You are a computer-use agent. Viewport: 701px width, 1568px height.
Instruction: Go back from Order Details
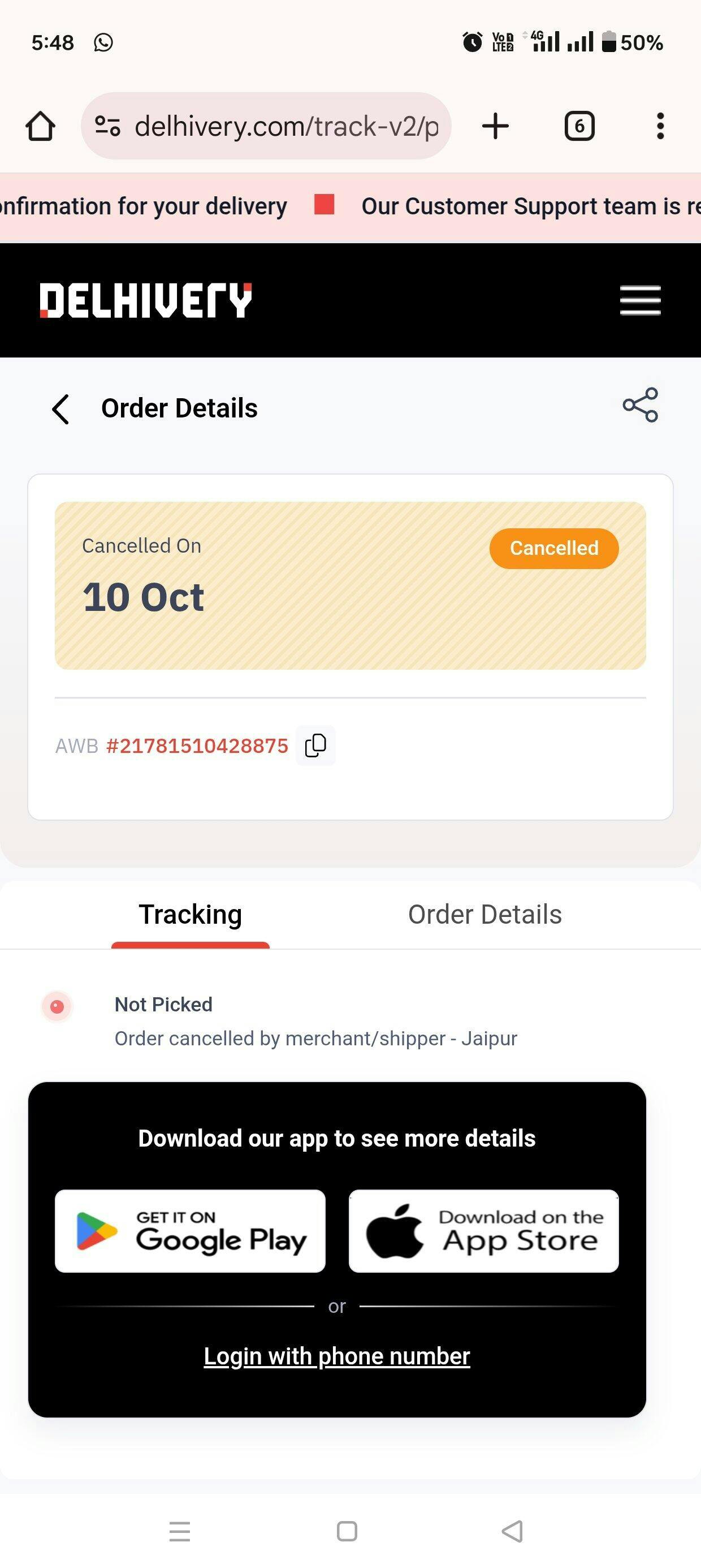click(x=60, y=408)
